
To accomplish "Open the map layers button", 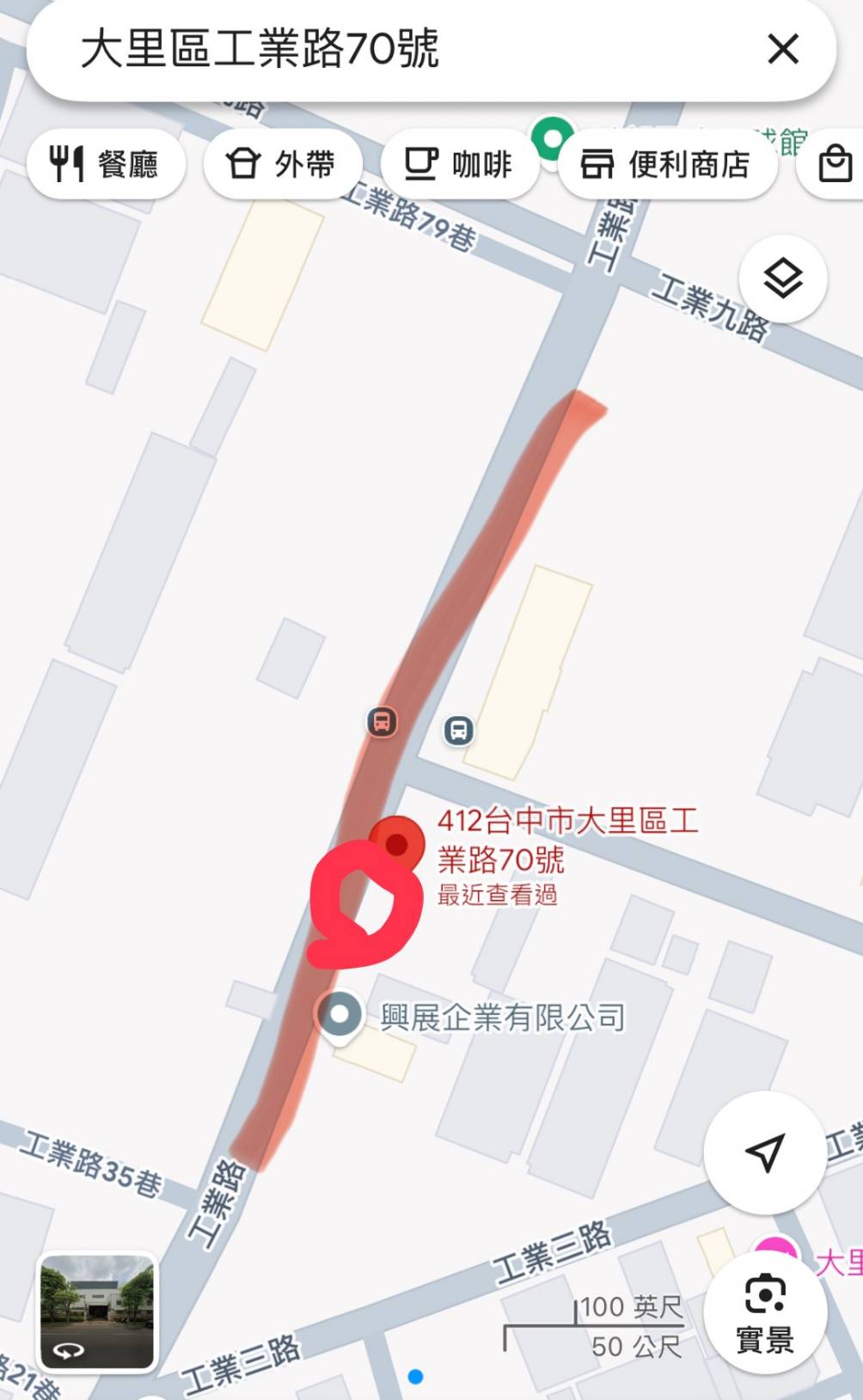I will [x=783, y=279].
